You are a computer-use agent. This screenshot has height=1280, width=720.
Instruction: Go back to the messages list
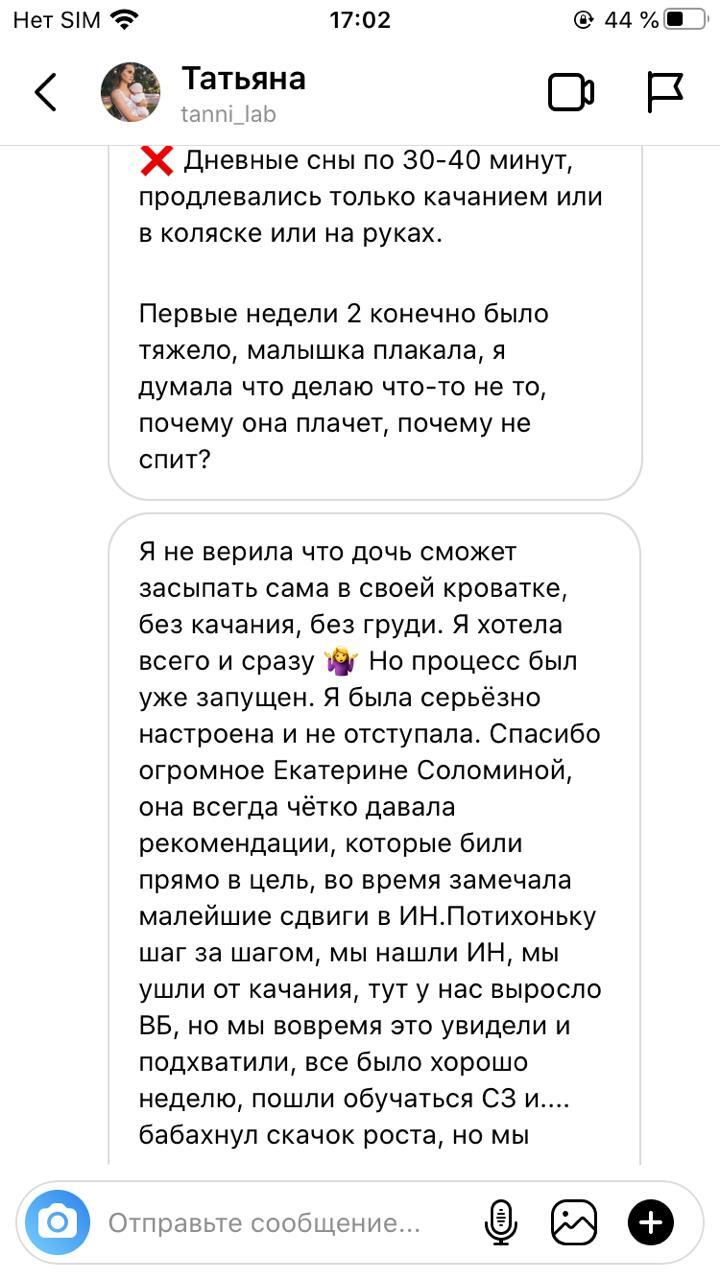46,92
